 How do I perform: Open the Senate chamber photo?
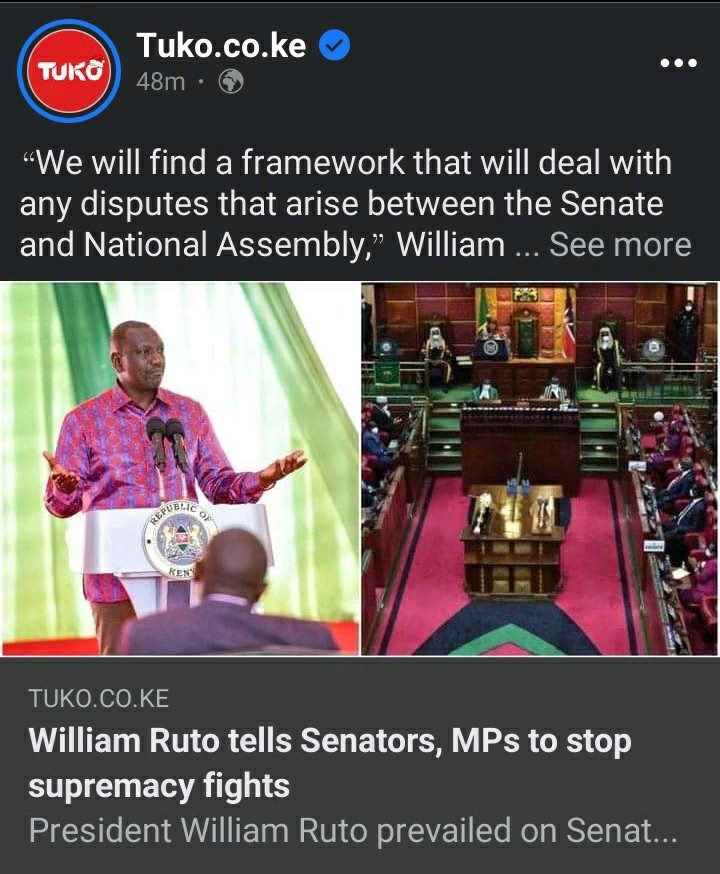(539, 468)
